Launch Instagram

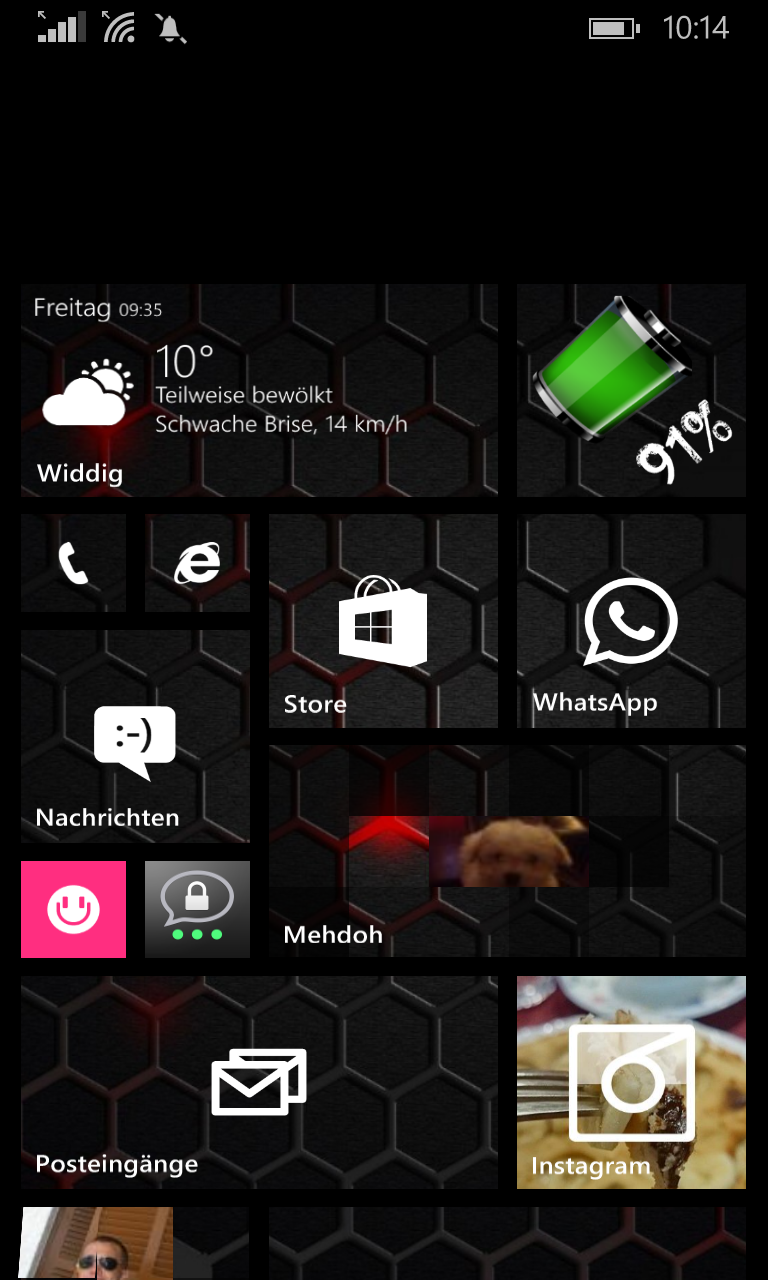(x=631, y=1082)
